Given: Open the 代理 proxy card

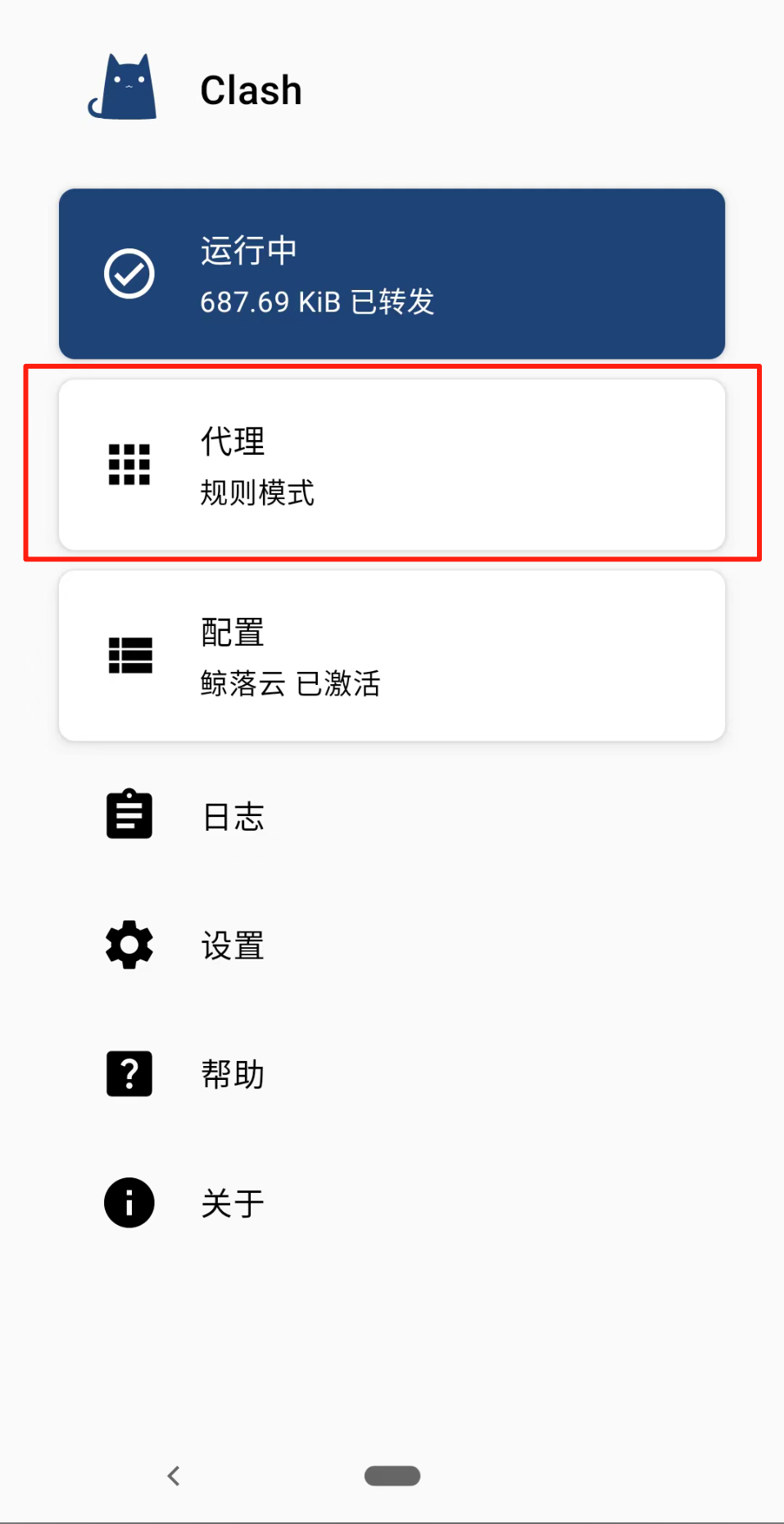Looking at the screenshot, I should pos(392,465).
